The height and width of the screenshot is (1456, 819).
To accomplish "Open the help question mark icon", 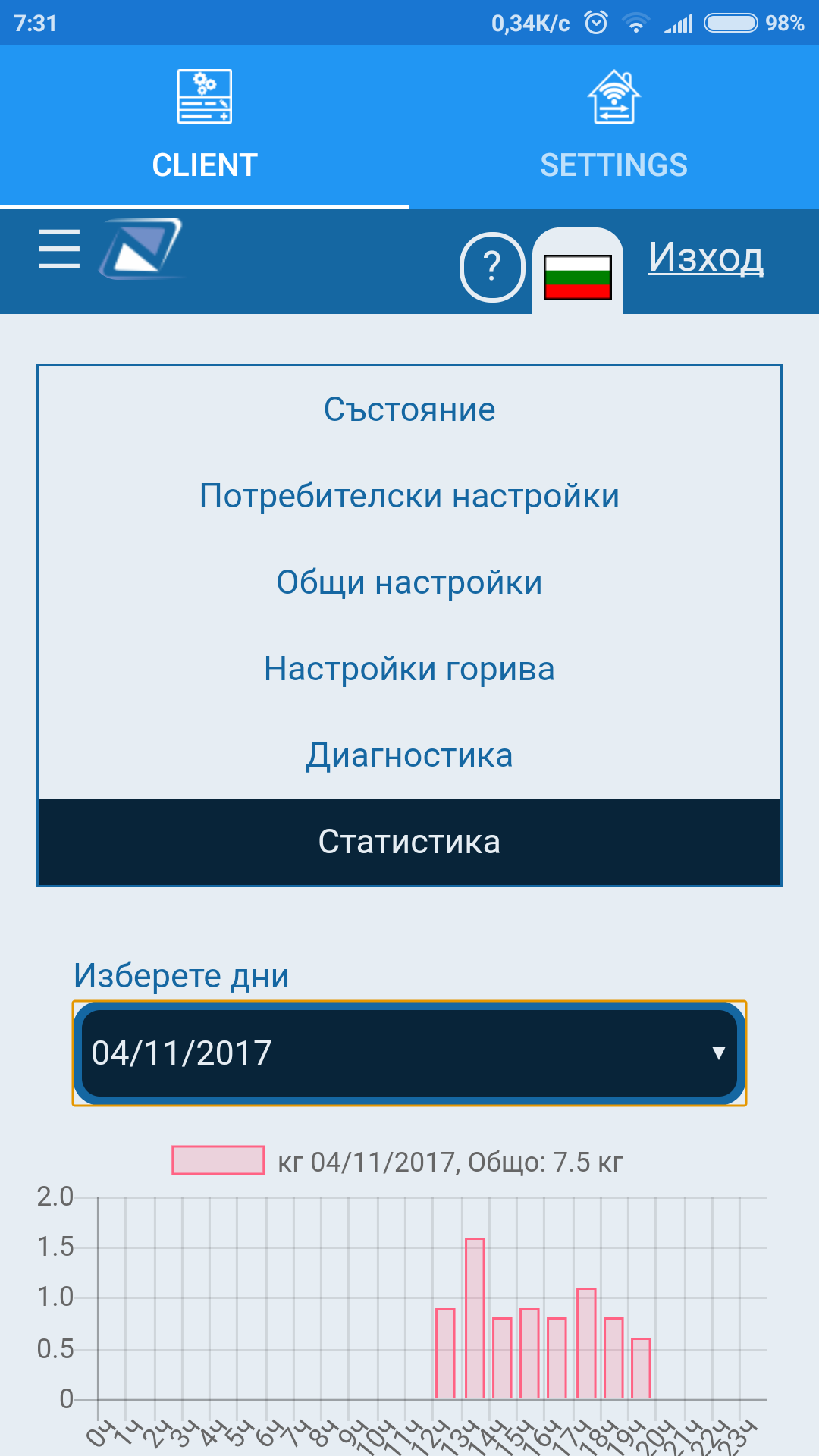I will click(x=492, y=267).
